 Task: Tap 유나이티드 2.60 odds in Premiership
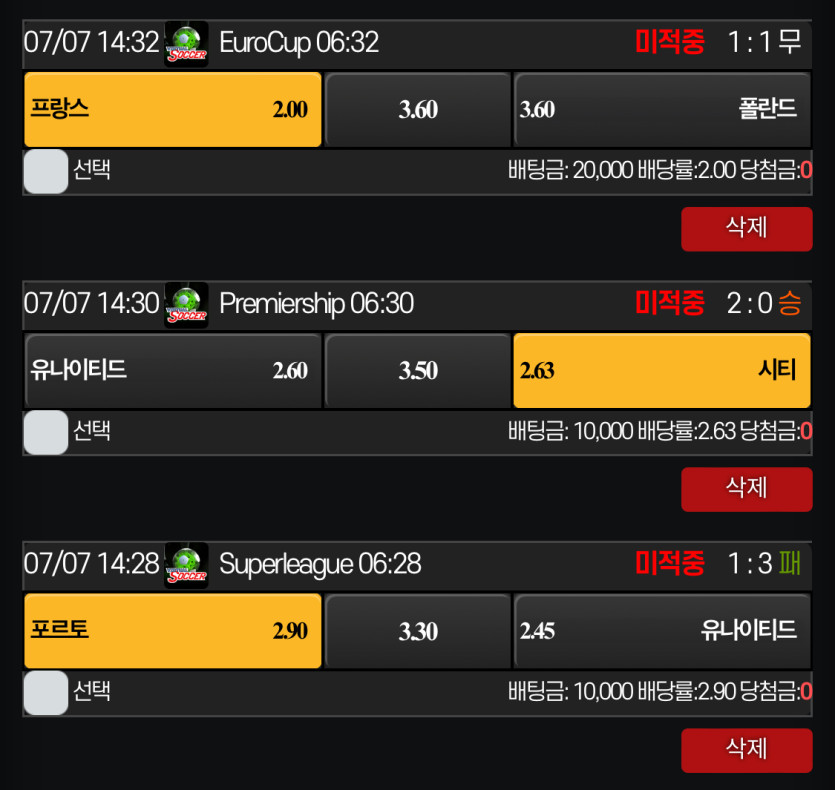[172, 371]
